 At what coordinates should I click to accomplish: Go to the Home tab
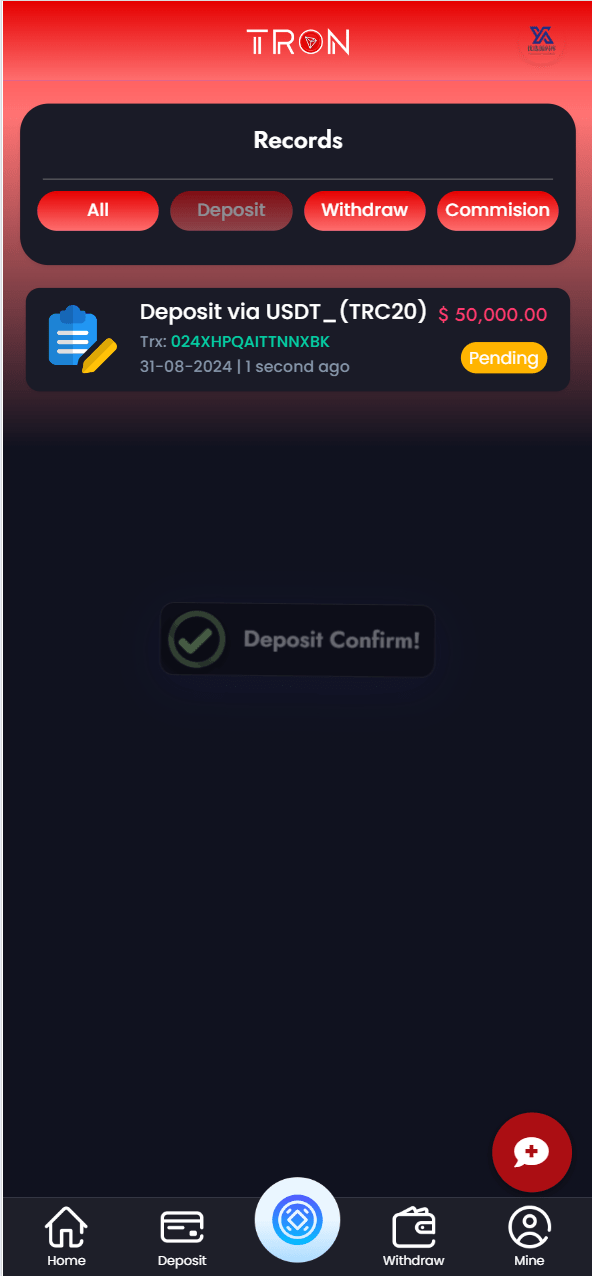[66, 1236]
